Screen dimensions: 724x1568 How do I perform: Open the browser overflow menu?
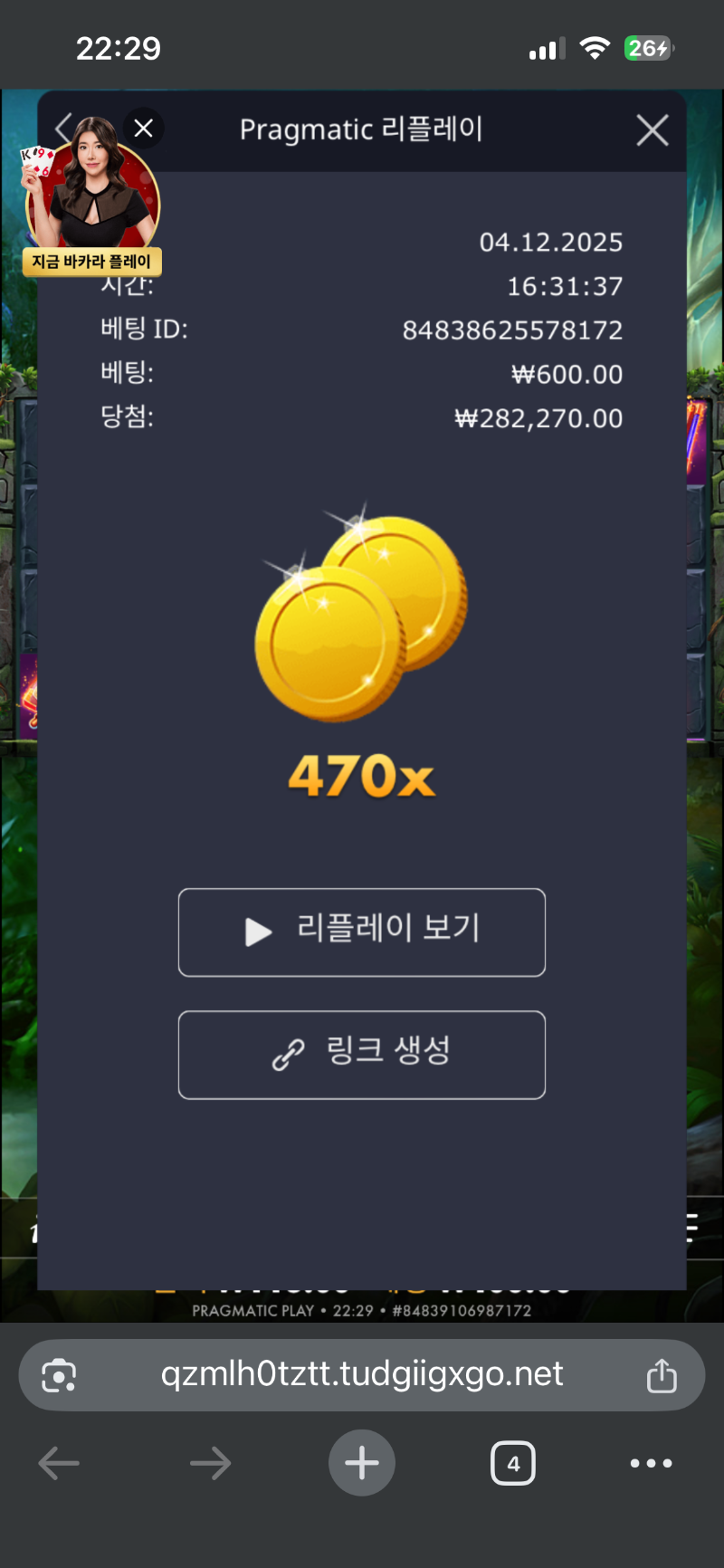651,1463
